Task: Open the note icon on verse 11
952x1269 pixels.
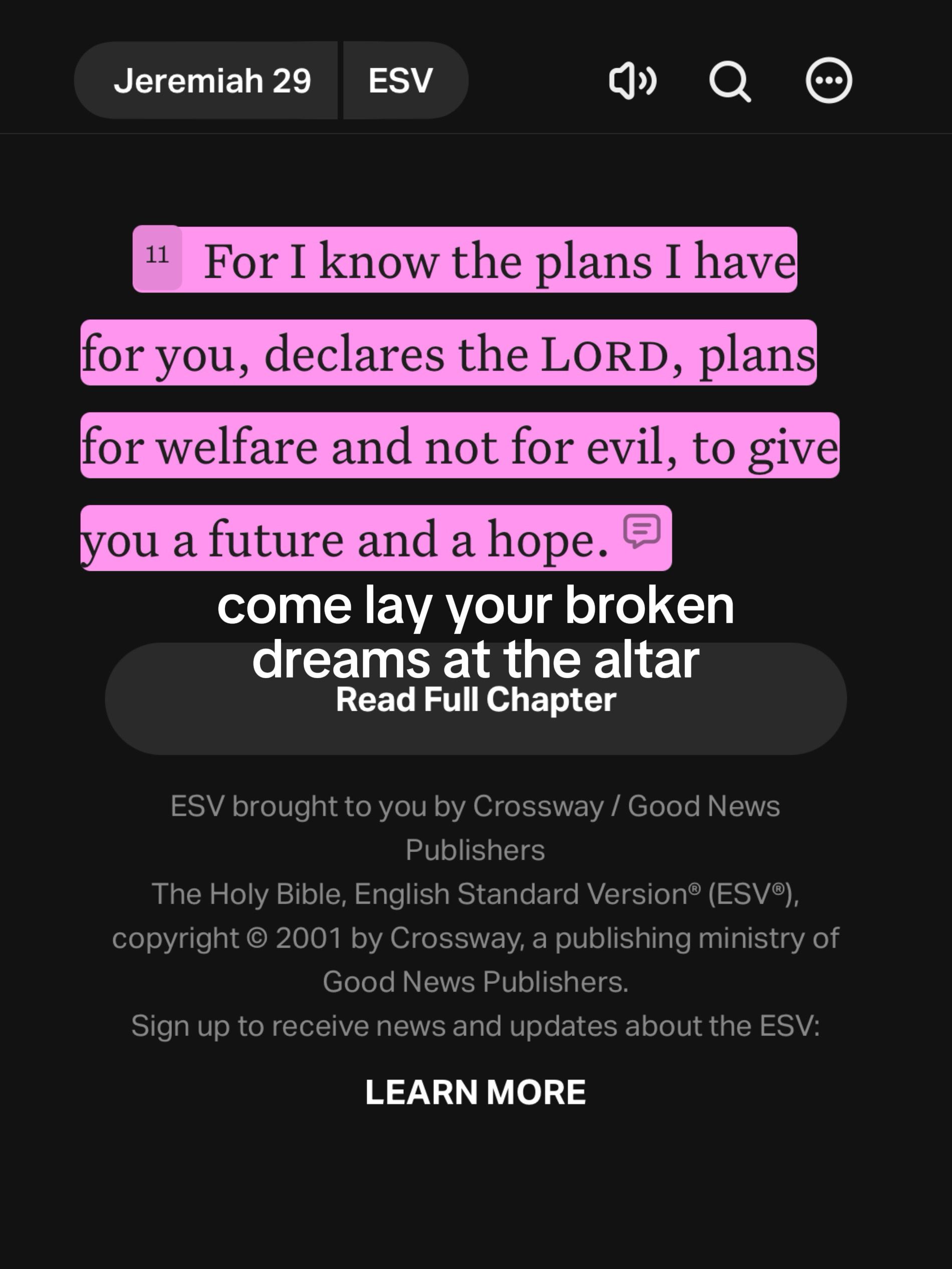Action: coord(642,531)
